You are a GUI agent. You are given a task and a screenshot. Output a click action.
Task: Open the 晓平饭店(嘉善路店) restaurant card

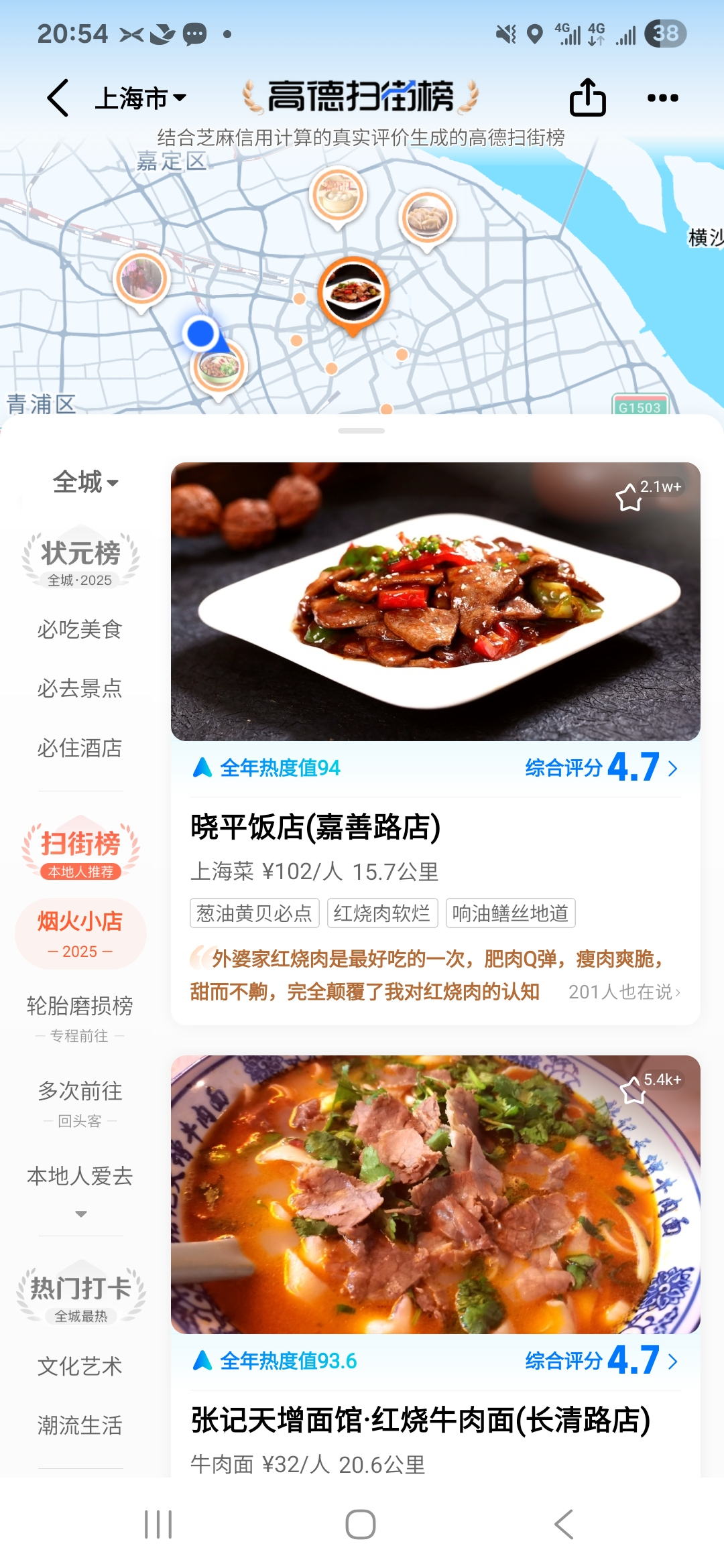pyautogui.click(x=315, y=827)
